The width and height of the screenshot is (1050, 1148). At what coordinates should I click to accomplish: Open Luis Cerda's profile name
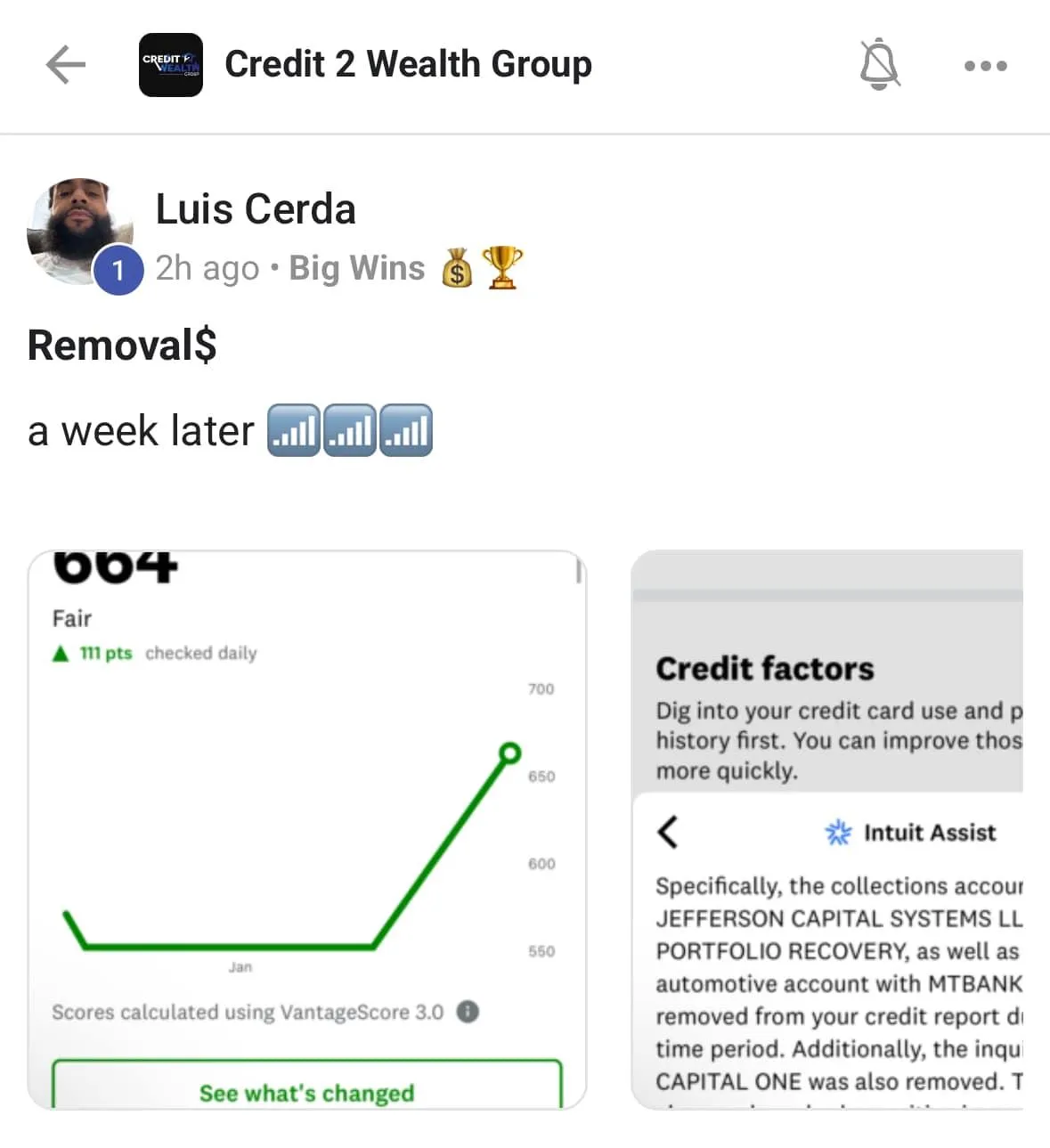(x=256, y=209)
